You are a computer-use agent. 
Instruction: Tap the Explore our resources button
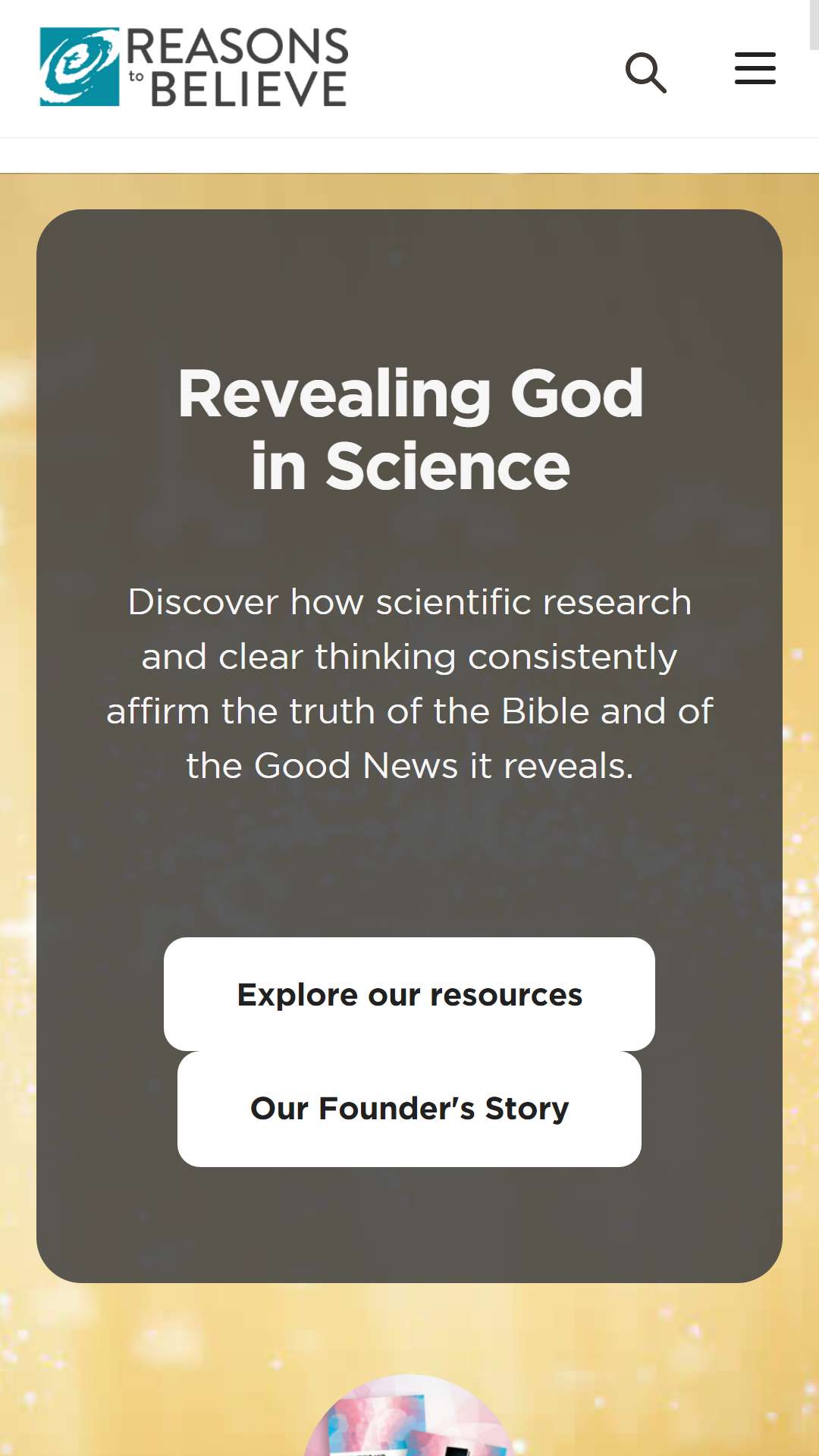(409, 994)
